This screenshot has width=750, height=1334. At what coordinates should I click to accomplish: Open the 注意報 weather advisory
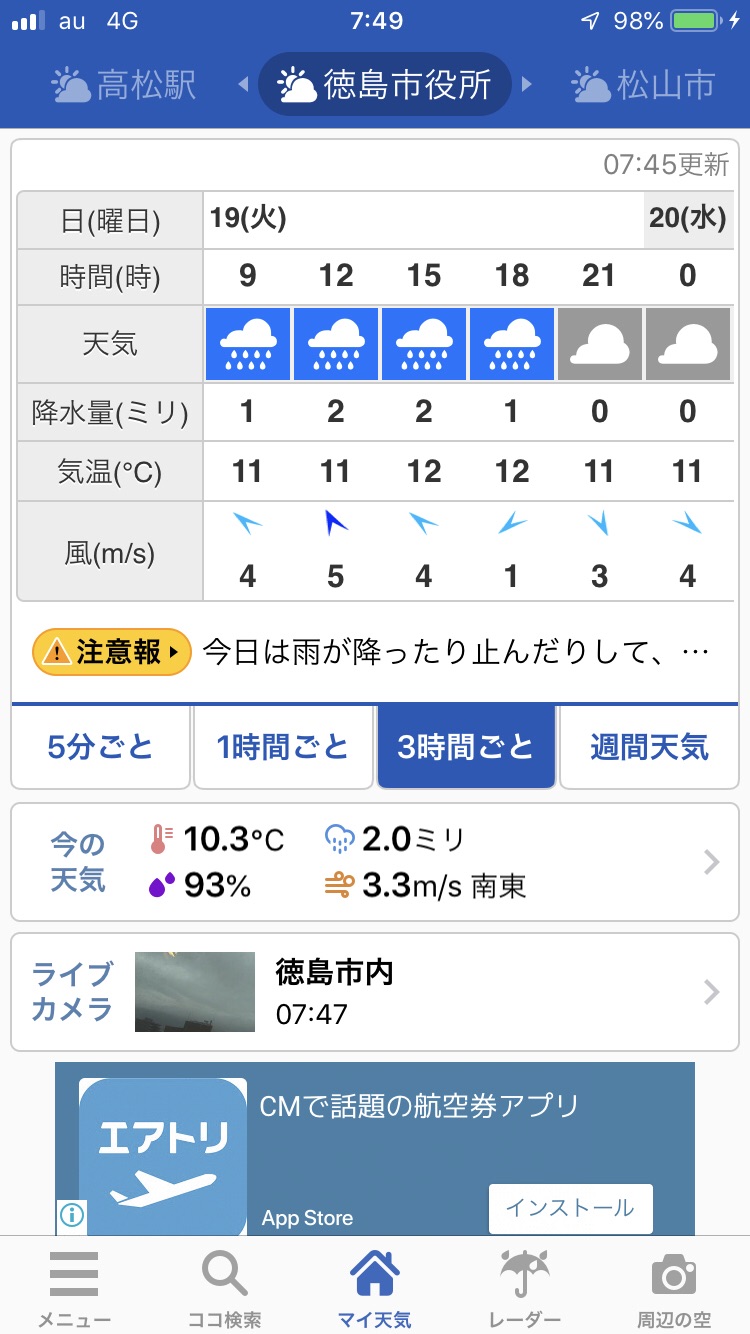[112, 653]
